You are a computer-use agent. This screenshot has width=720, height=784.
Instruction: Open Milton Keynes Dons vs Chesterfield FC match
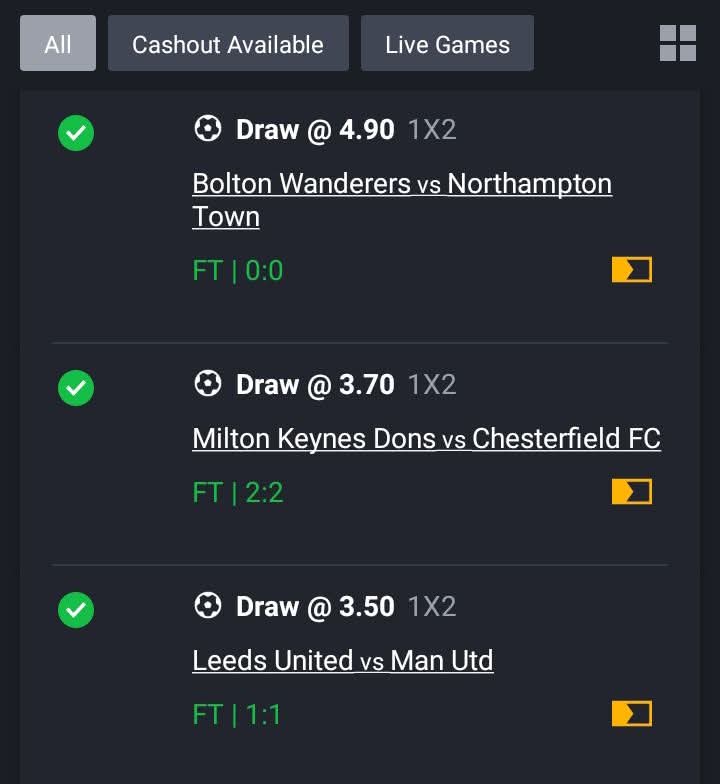coord(426,439)
